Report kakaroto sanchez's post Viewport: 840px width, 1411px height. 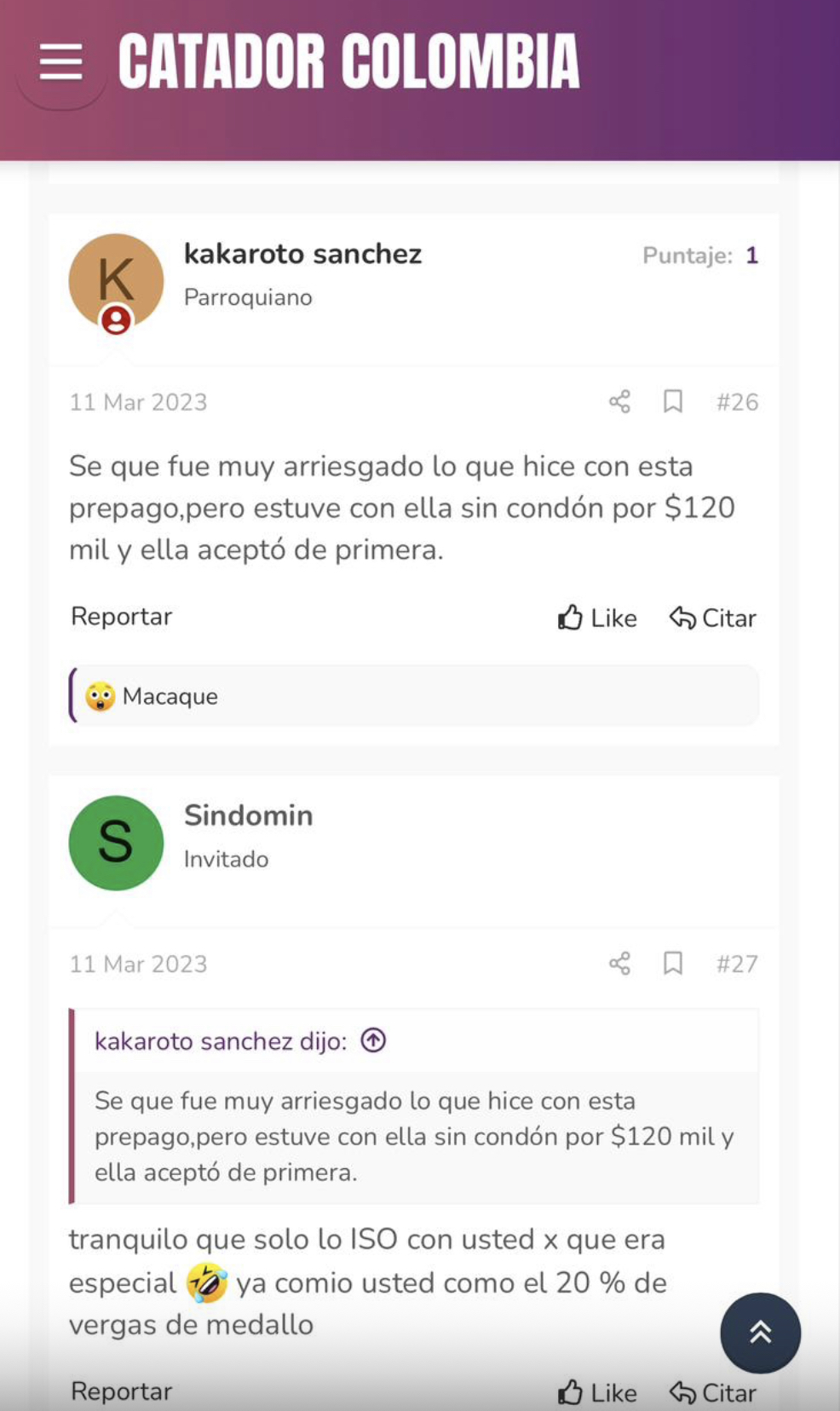pos(121,616)
